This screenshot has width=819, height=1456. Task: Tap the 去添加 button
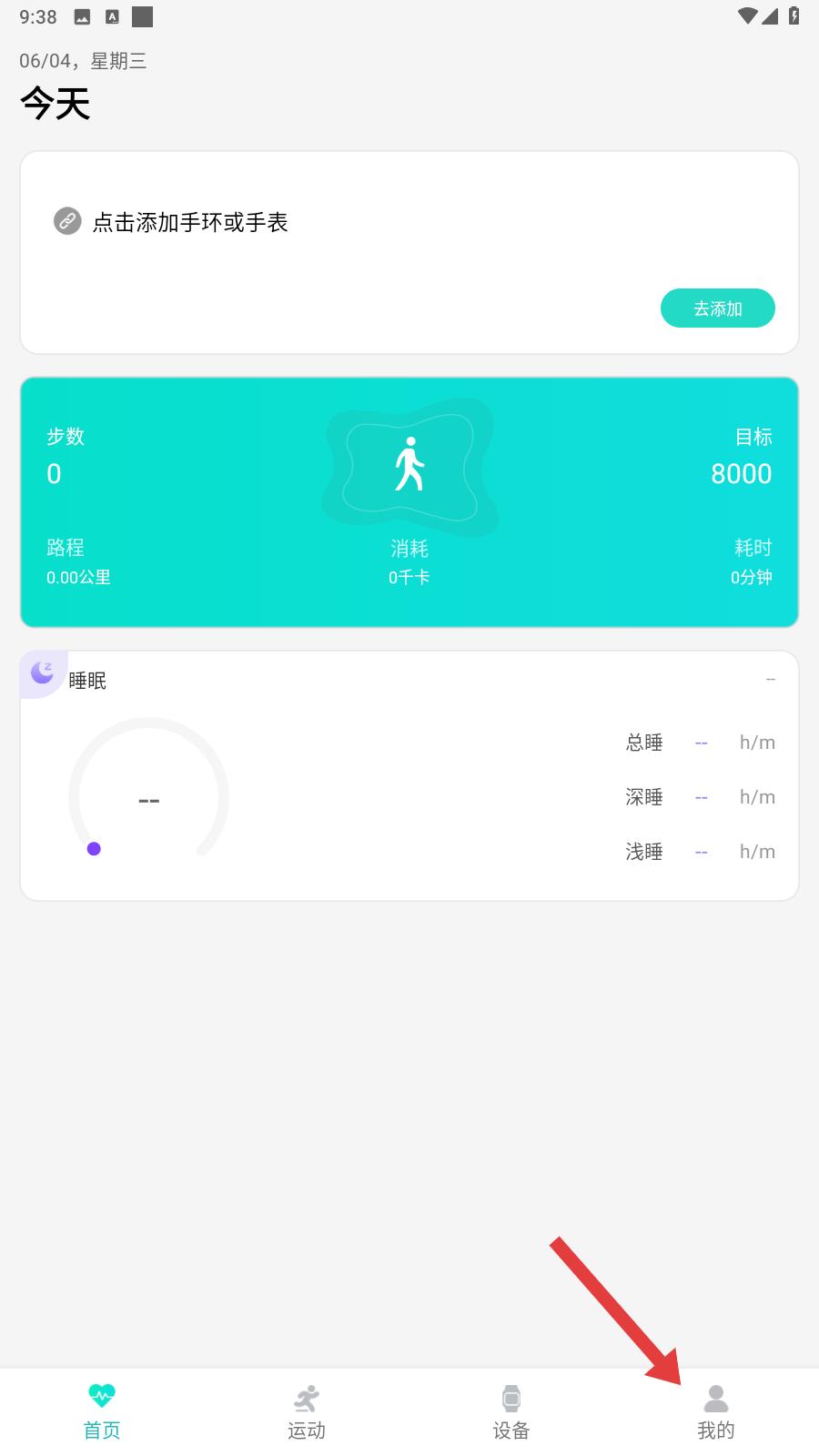pos(717,308)
